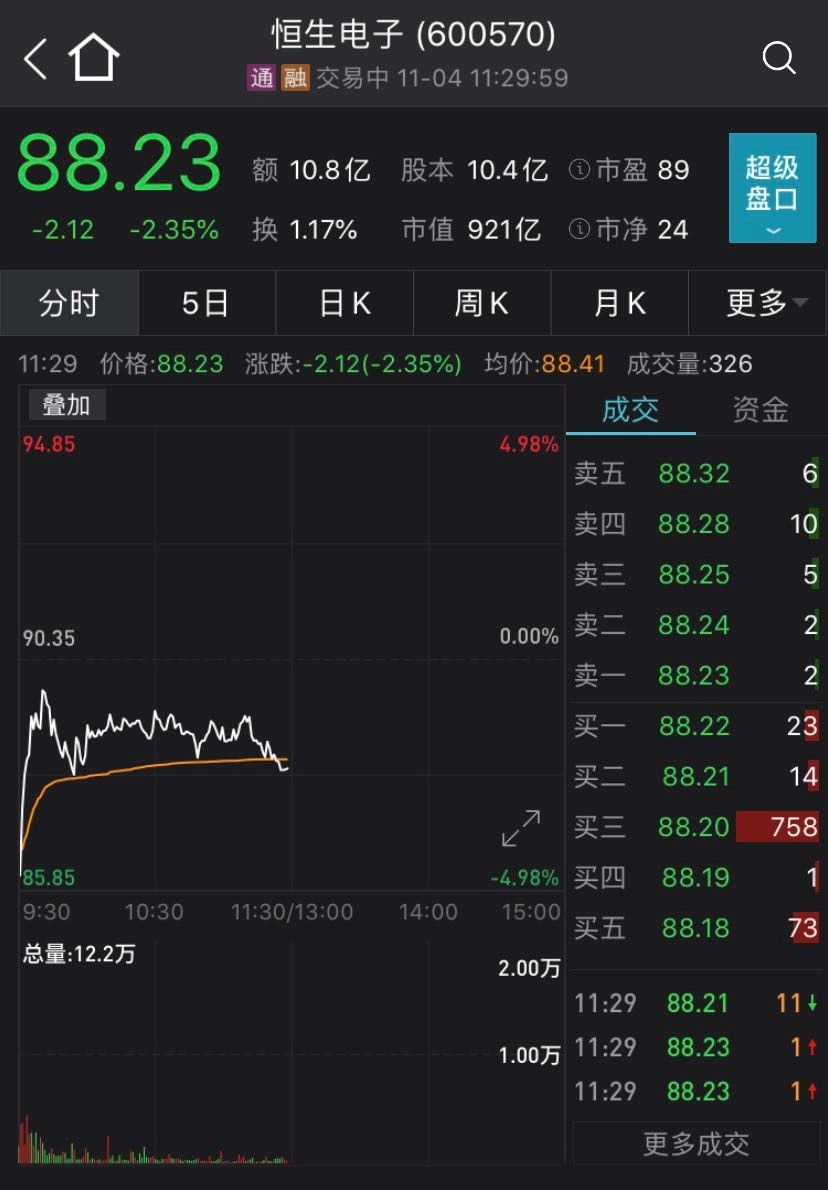Select the 成交 order book tab
The height and width of the screenshot is (1190, 828).
[x=630, y=410]
